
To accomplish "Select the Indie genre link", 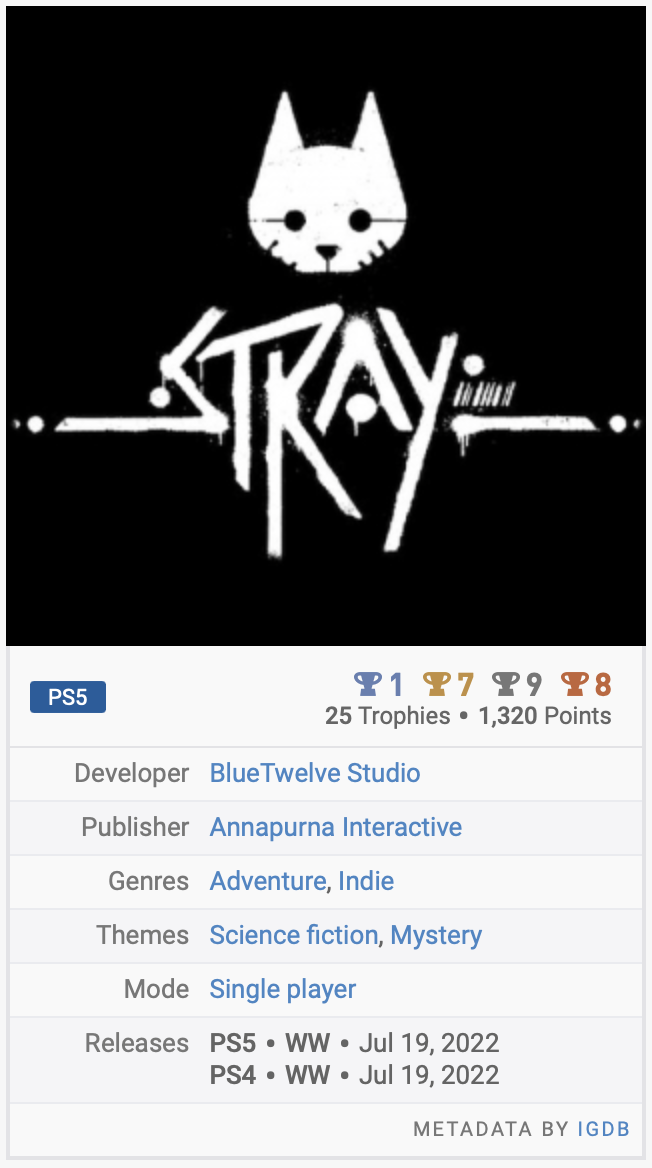I will tap(366, 881).
